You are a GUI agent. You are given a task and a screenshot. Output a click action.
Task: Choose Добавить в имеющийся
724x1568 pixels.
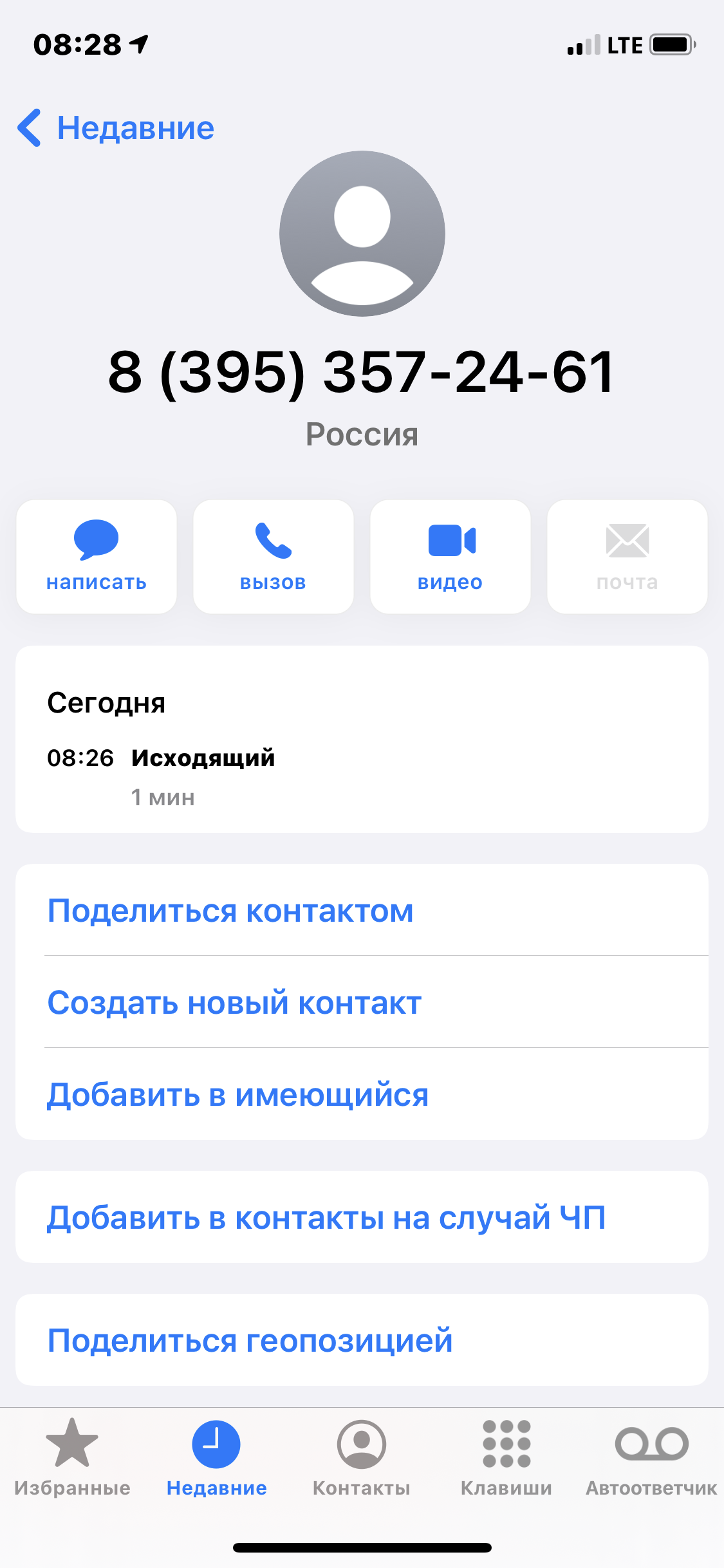[237, 1094]
